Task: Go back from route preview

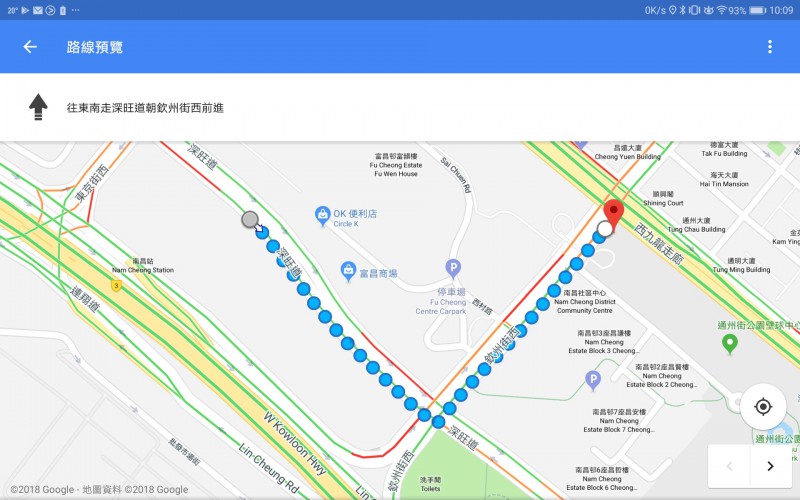Action: click(30, 47)
